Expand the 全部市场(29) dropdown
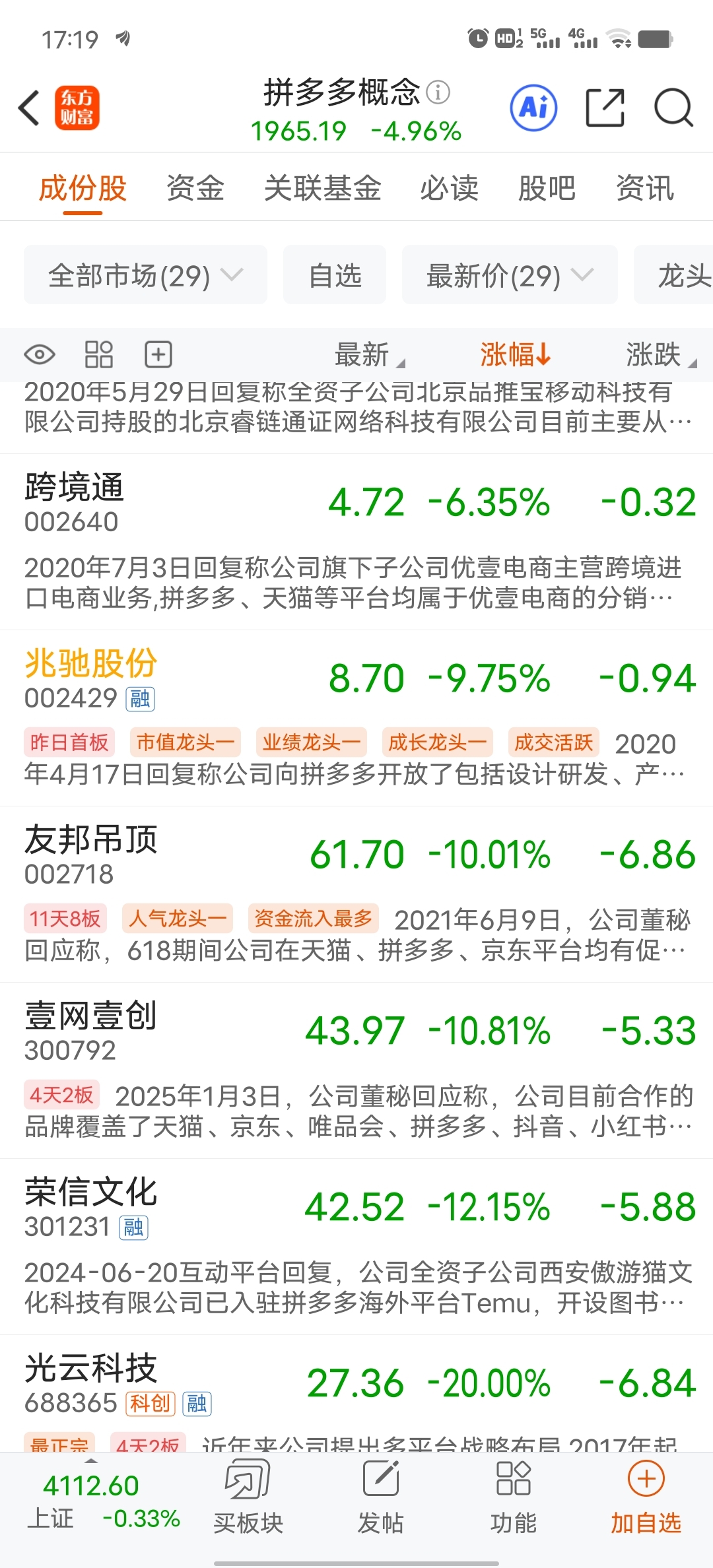The image size is (713, 1568). [145, 275]
